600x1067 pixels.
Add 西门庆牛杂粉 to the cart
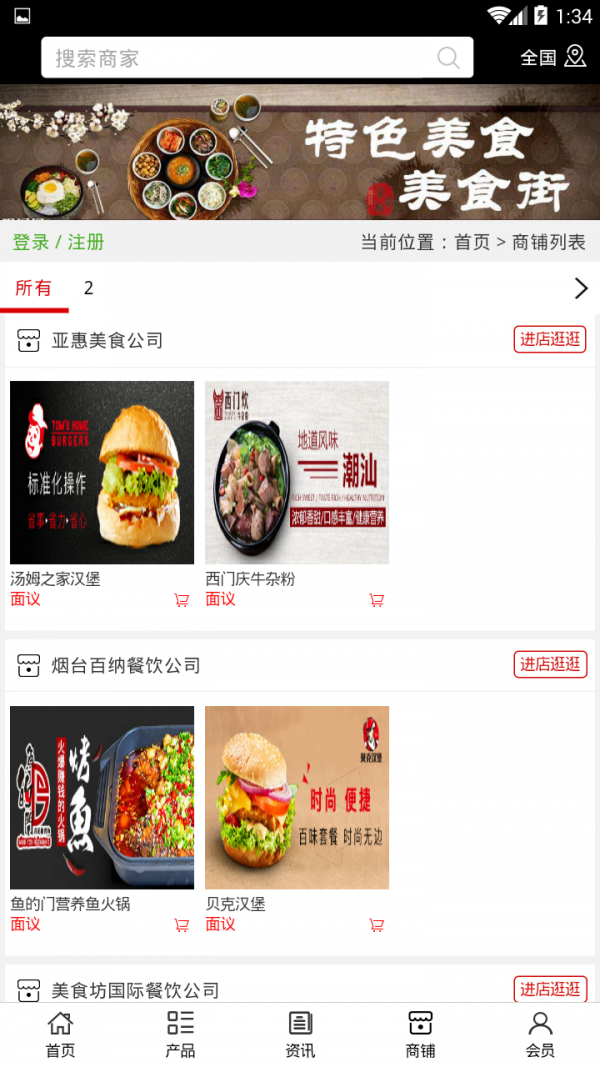pyautogui.click(x=377, y=600)
